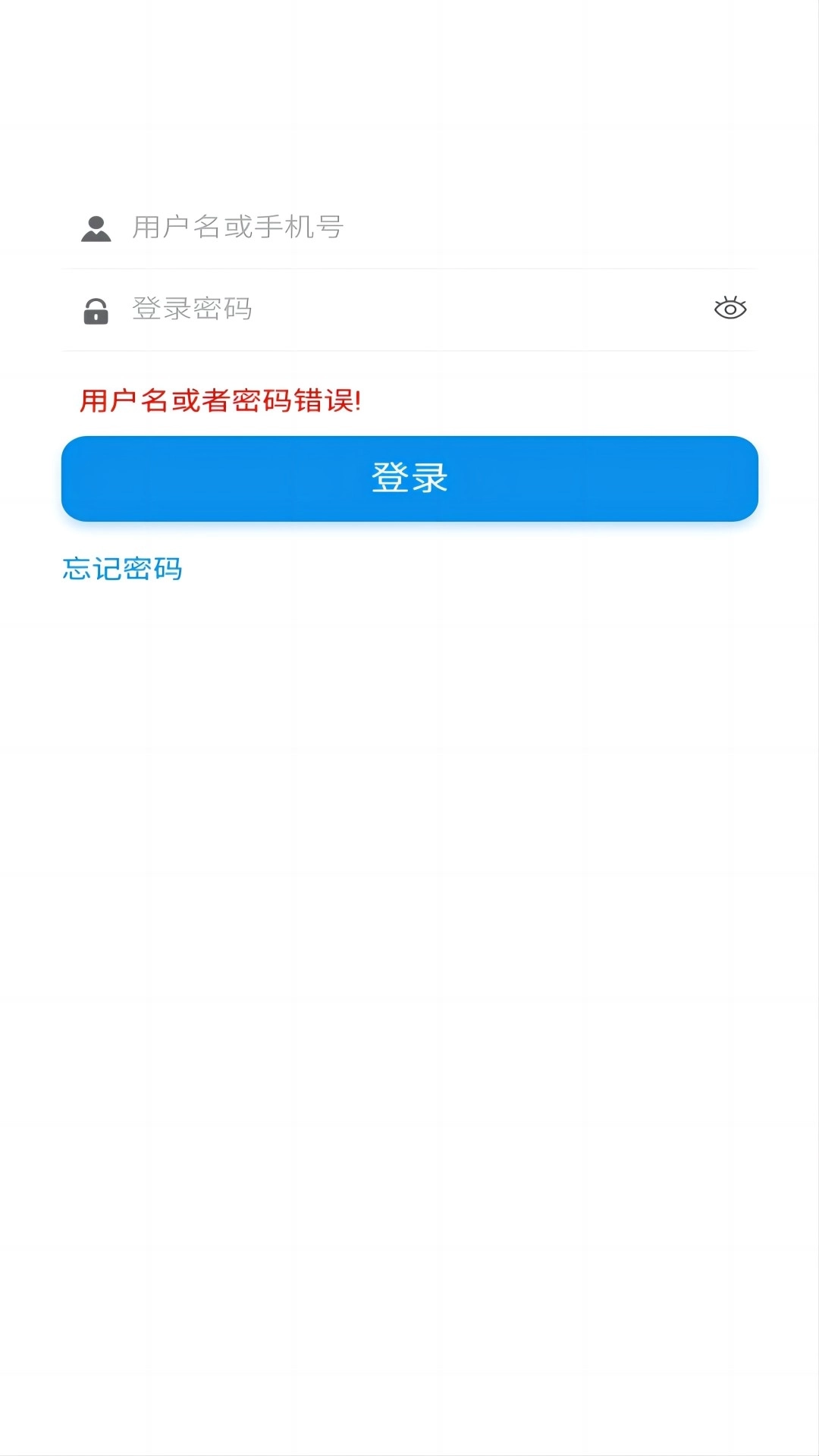The height and width of the screenshot is (1456, 819).
Task: Click the lock icon beside the password field
Action: click(96, 311)
